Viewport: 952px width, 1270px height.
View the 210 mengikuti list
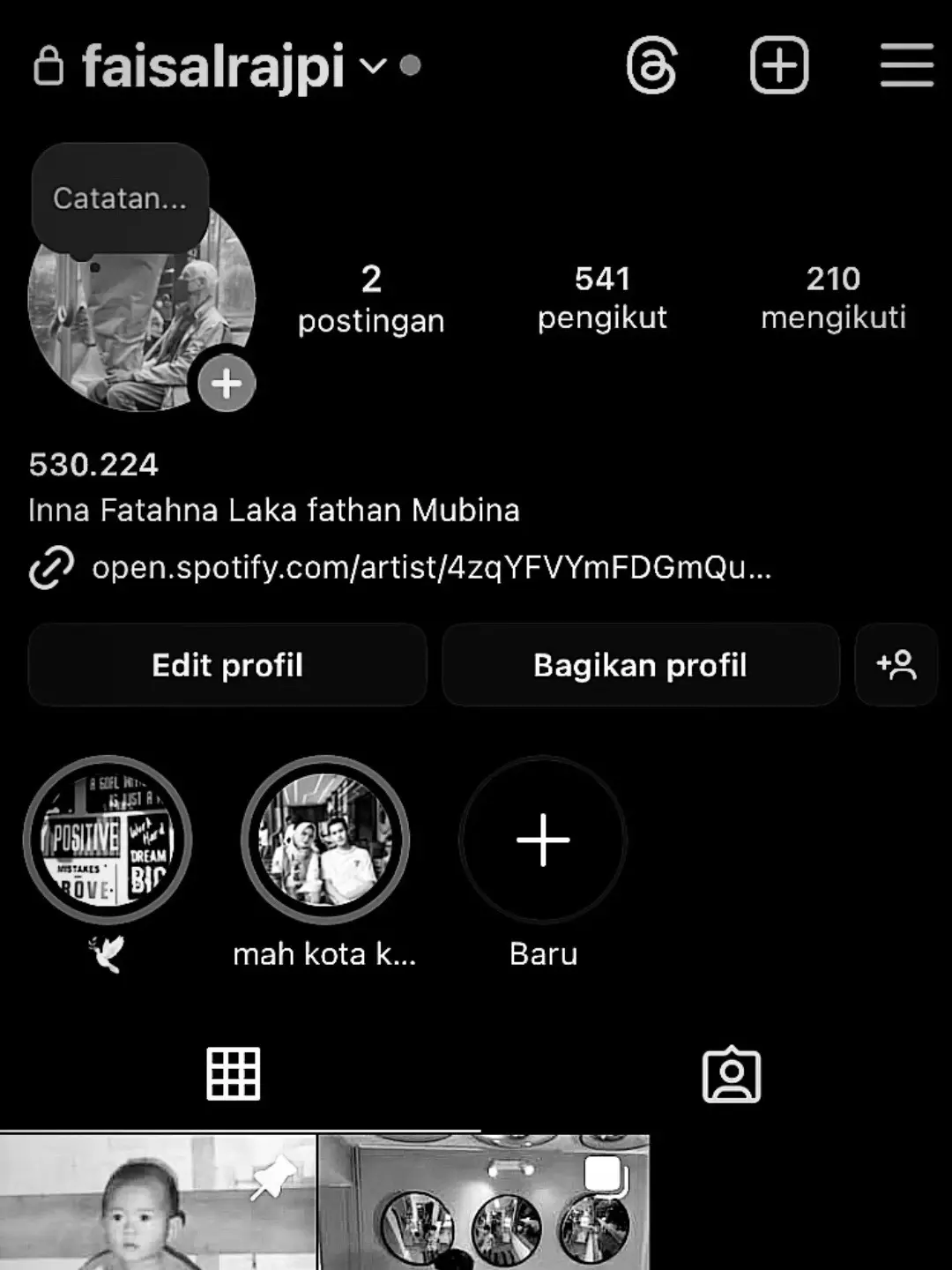pos(833,298)
